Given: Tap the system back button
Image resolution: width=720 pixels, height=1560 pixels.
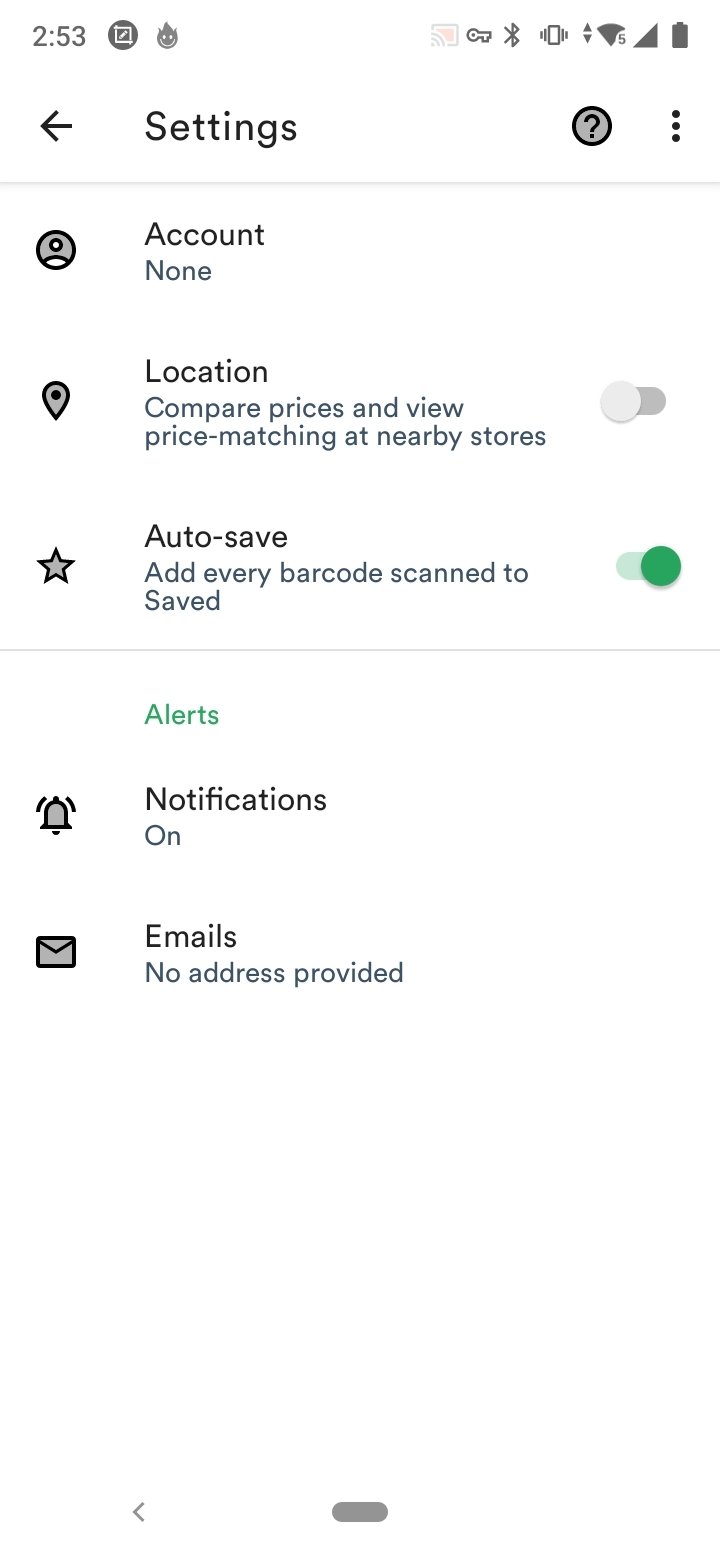Looking at the screenshot, I should pos(139,1512).
